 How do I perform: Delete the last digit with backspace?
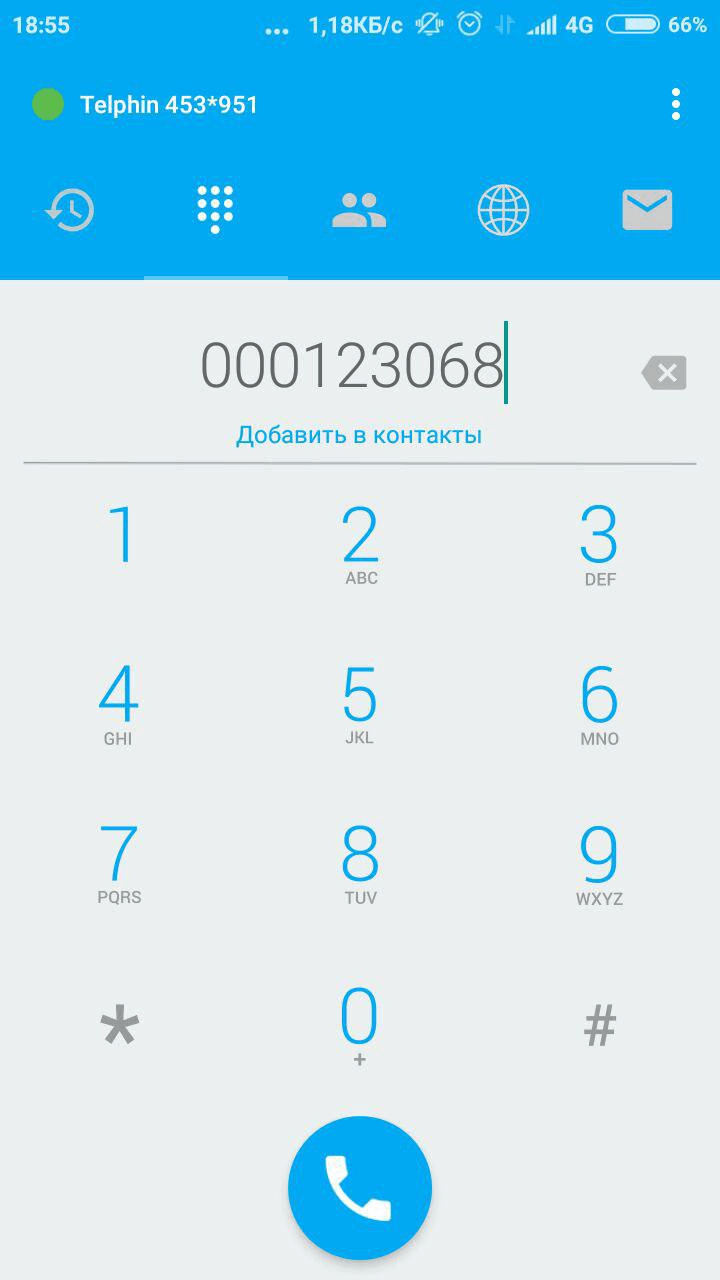(x=664, y=373)
